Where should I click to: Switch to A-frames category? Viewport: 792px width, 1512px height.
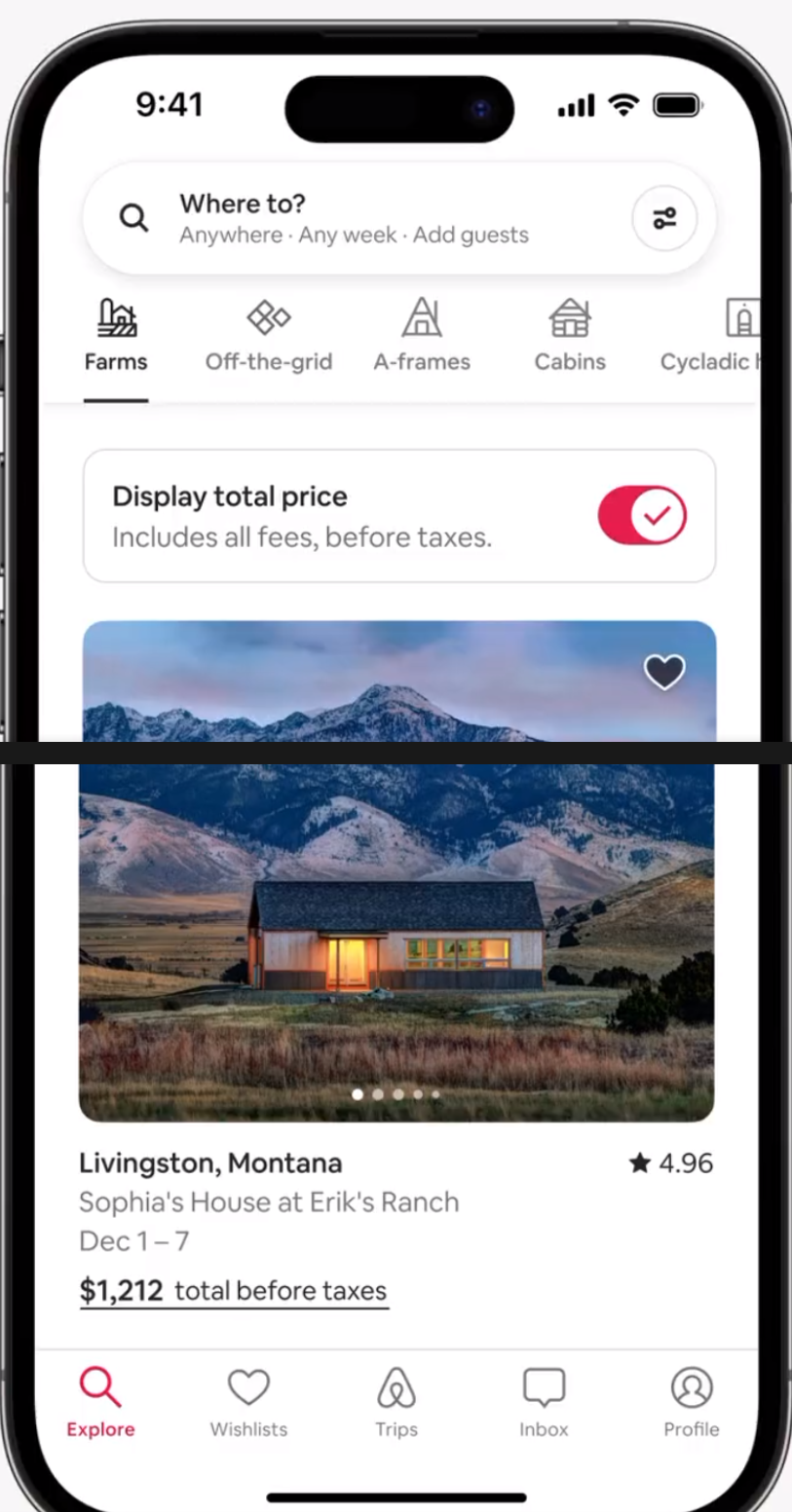tap(422, 336)
